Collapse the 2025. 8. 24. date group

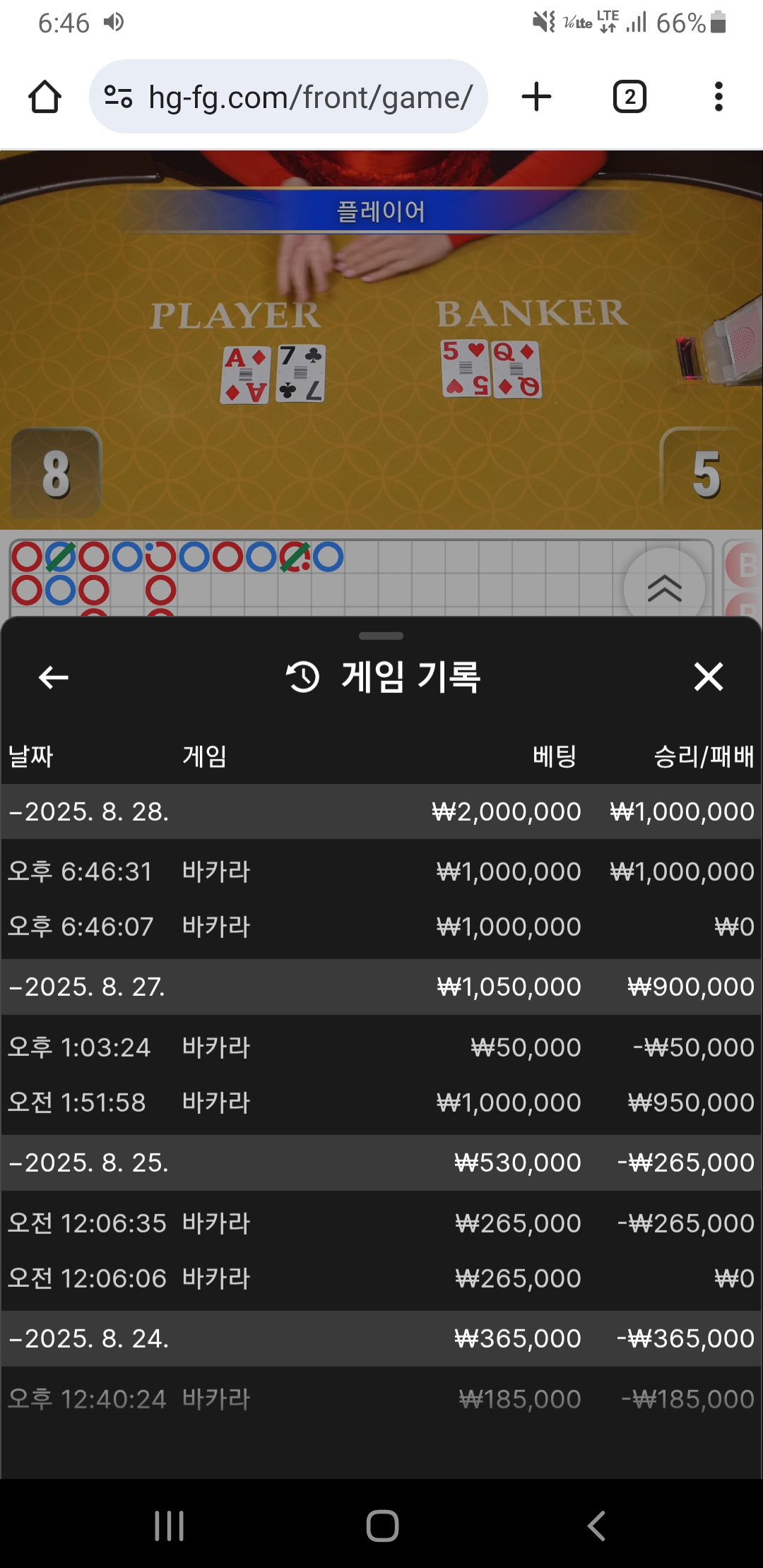[89, 1338]
